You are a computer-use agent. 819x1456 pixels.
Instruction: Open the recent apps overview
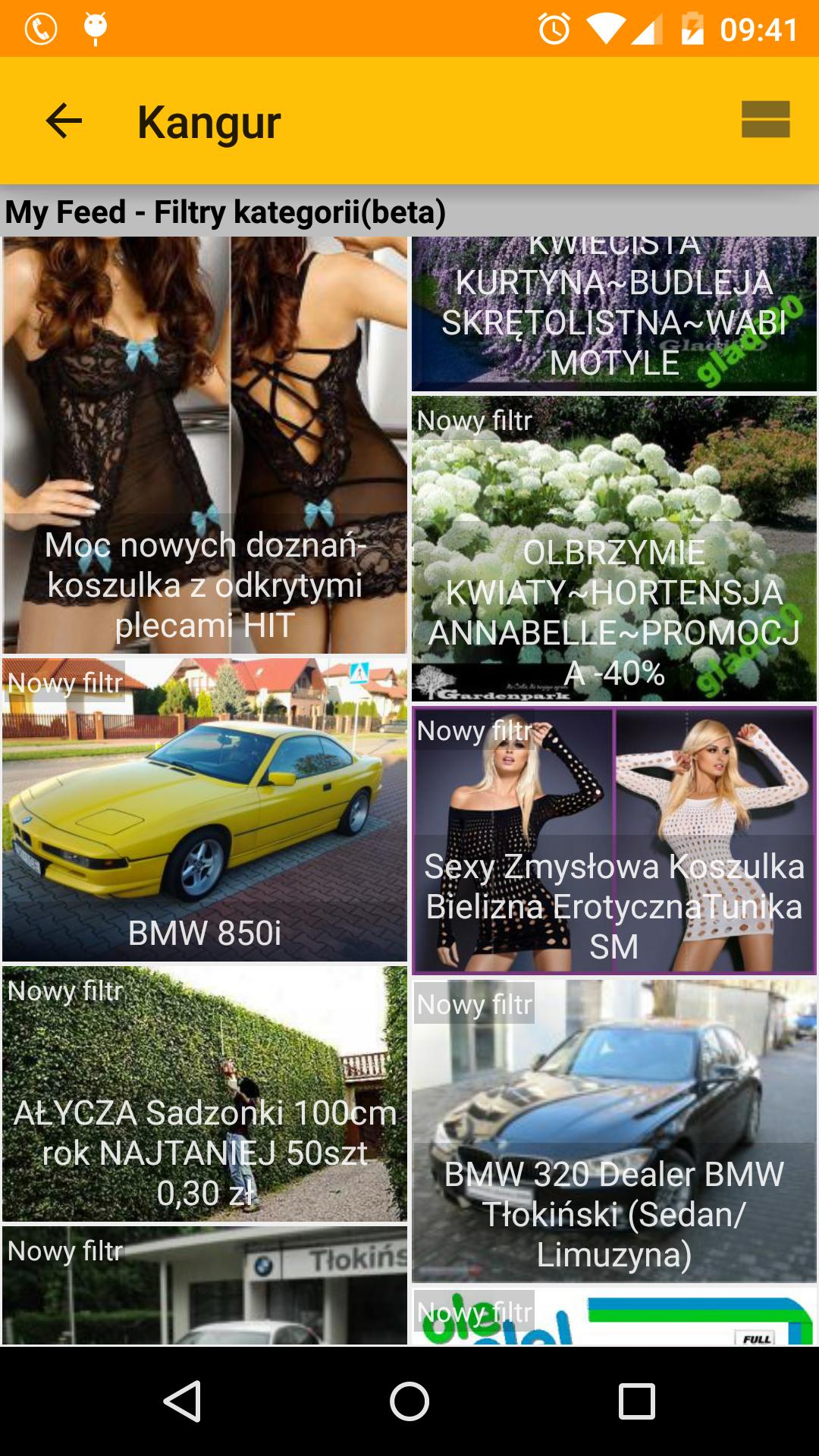point(636,1401)
